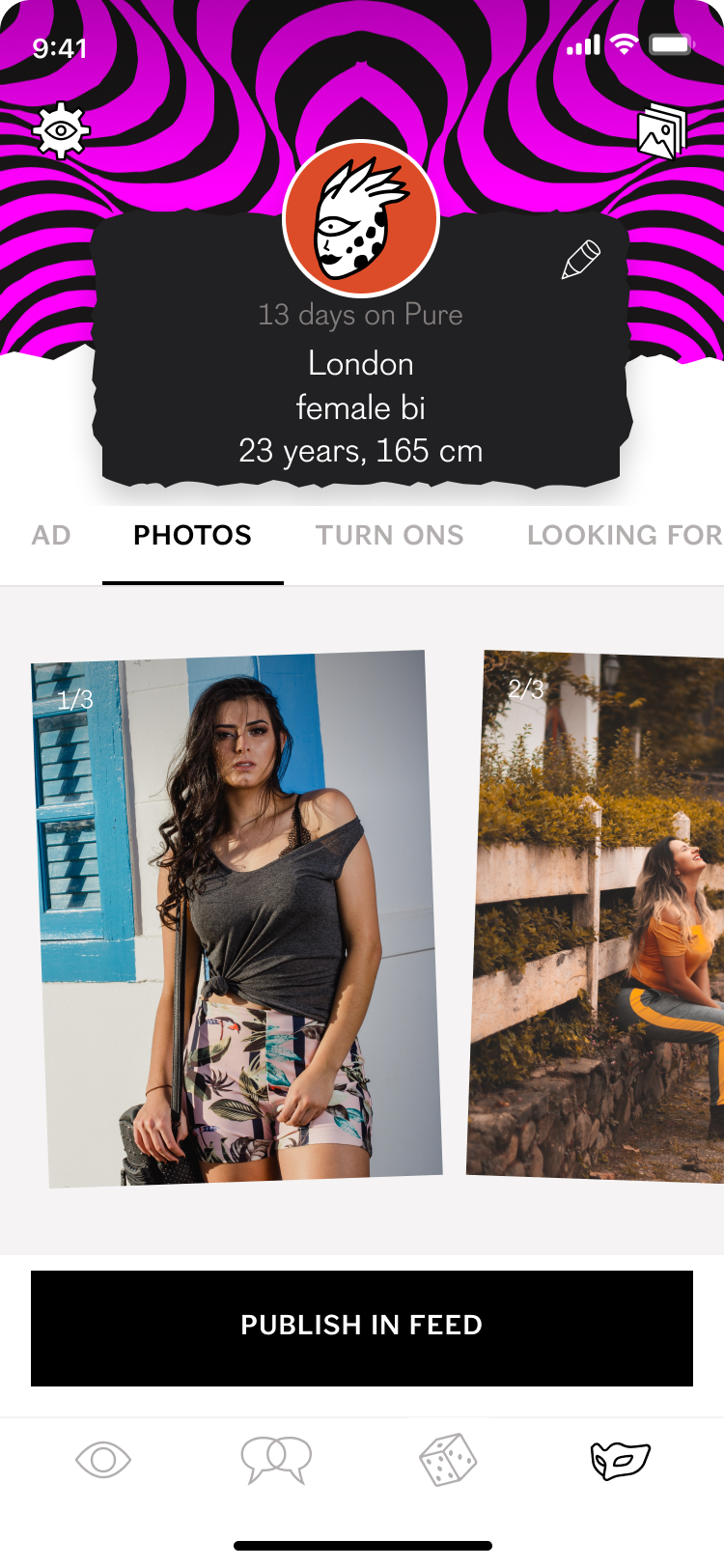Select the PHOTOS tab

(x=192, y=535)
